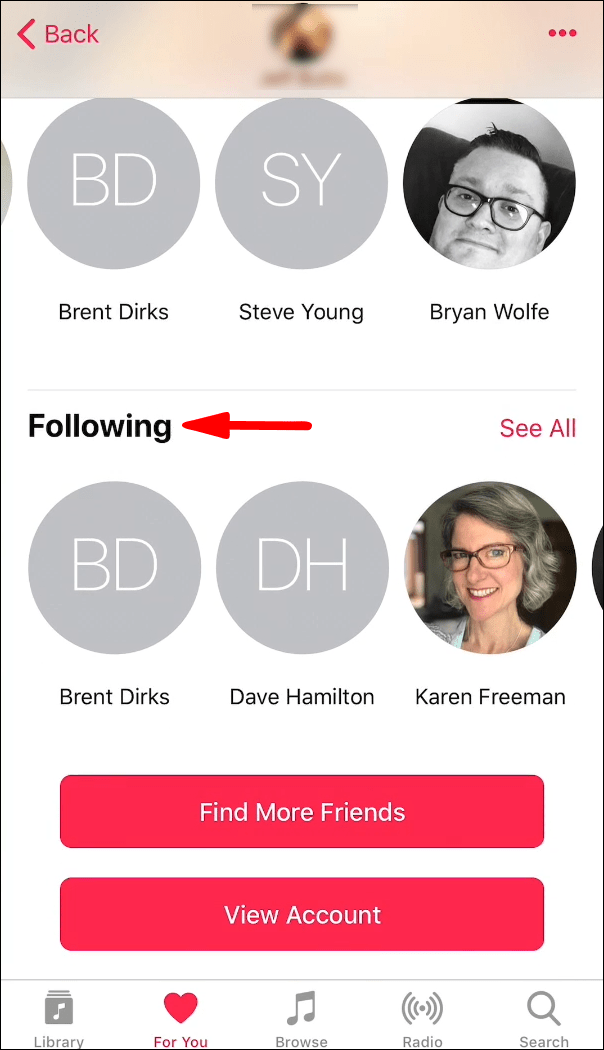Viewport: 604px width, 1050px height.
Task: Open Brent Dirks in the Following list
Action: click(x=114, y=568)
